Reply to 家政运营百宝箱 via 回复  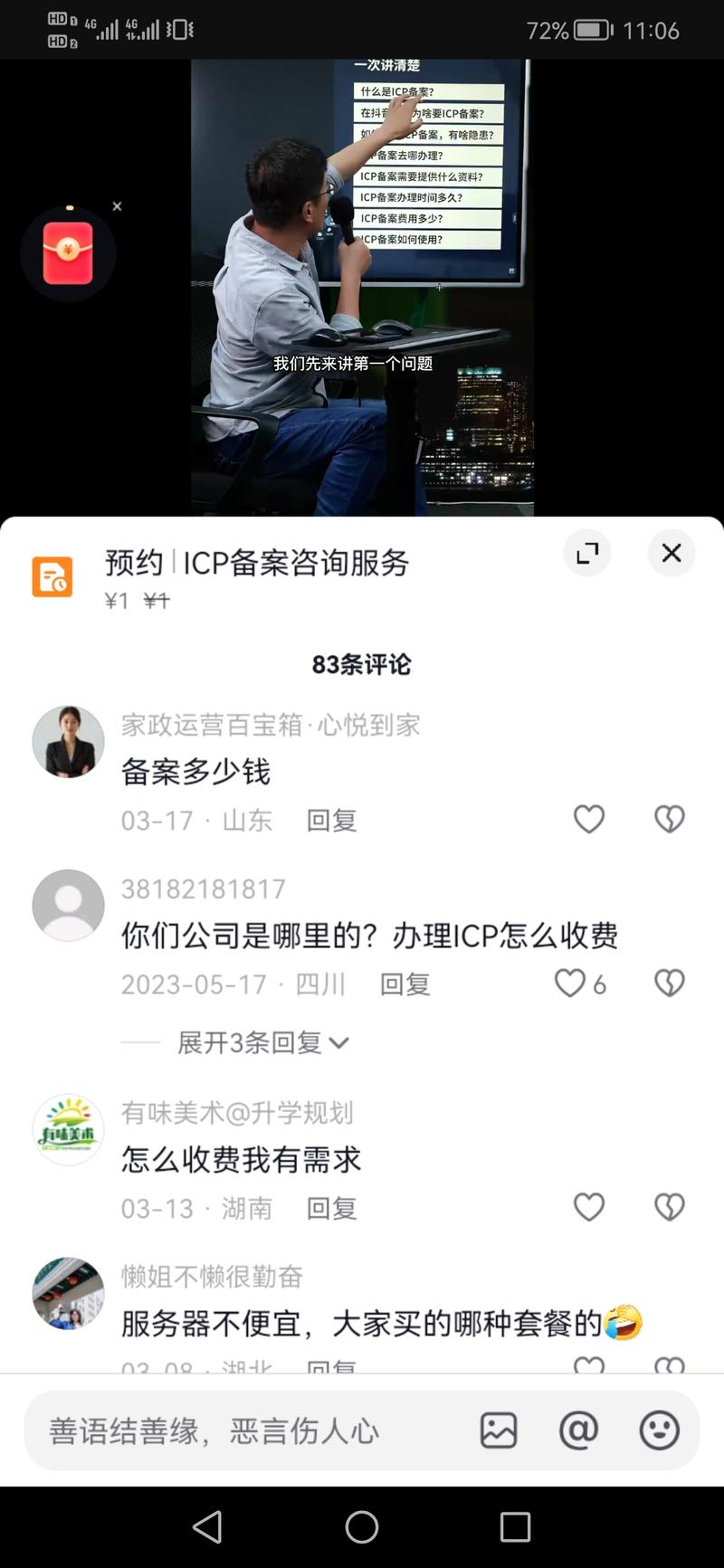coord(331,821)
